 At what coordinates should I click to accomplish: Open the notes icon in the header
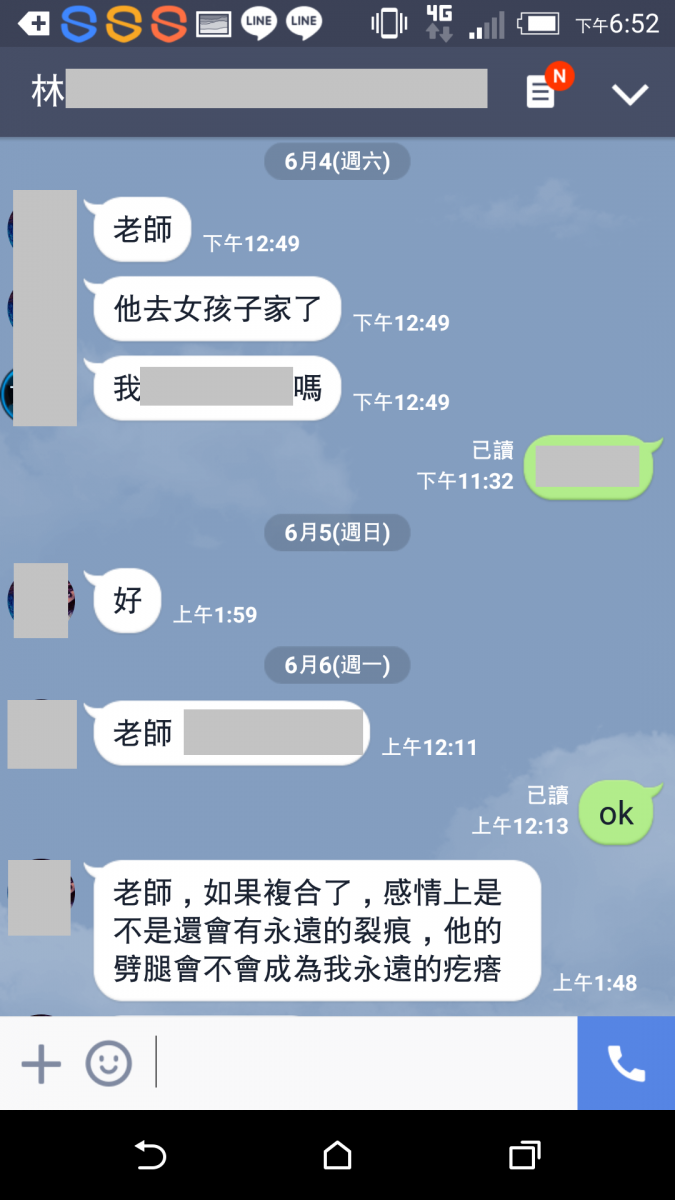click(x=541, y=93)
